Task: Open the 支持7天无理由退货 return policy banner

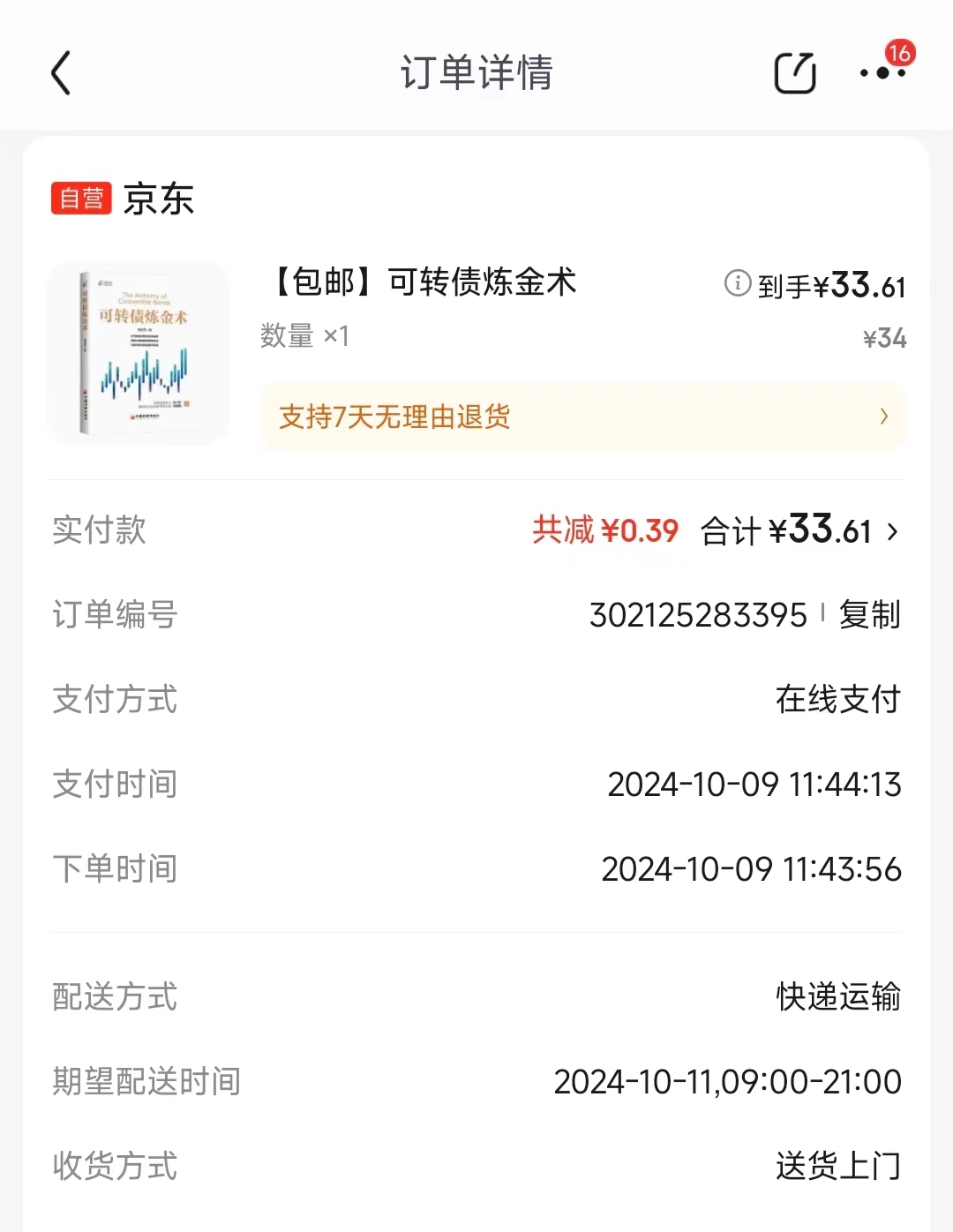Action: (582, 417)
